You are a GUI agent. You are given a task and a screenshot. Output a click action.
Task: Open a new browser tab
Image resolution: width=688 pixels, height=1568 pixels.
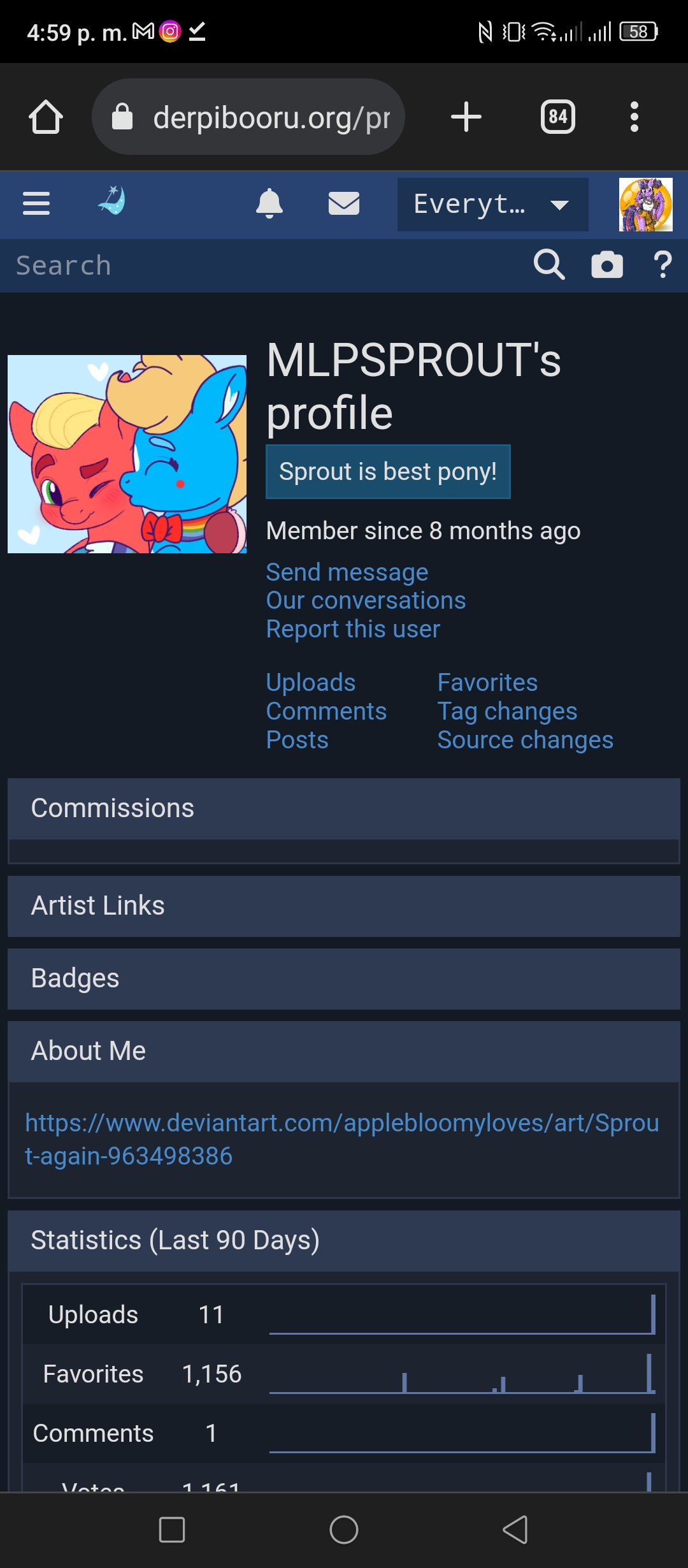[466, 117]
